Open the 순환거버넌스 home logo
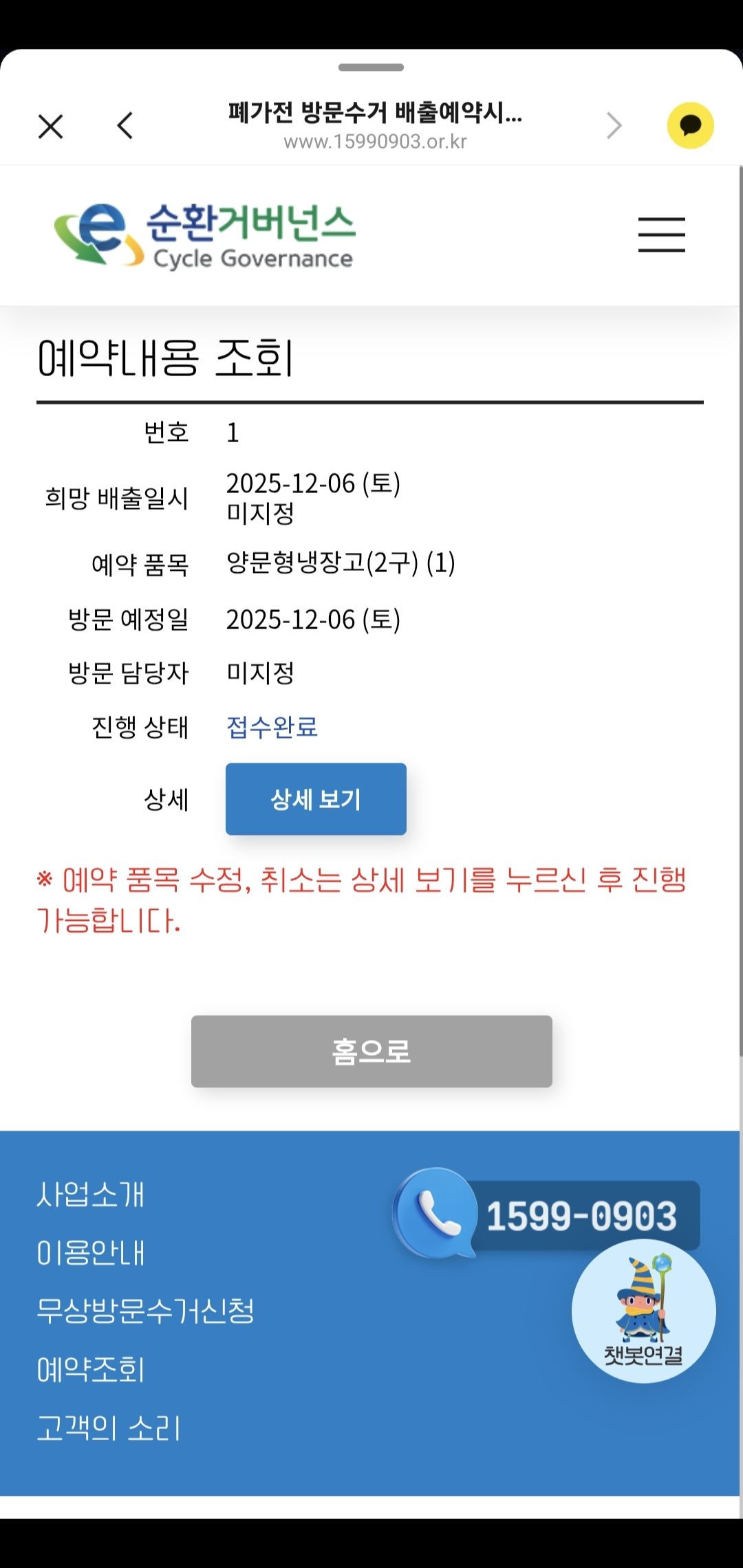Screen dimensions: 743x1568 [204, 235]
